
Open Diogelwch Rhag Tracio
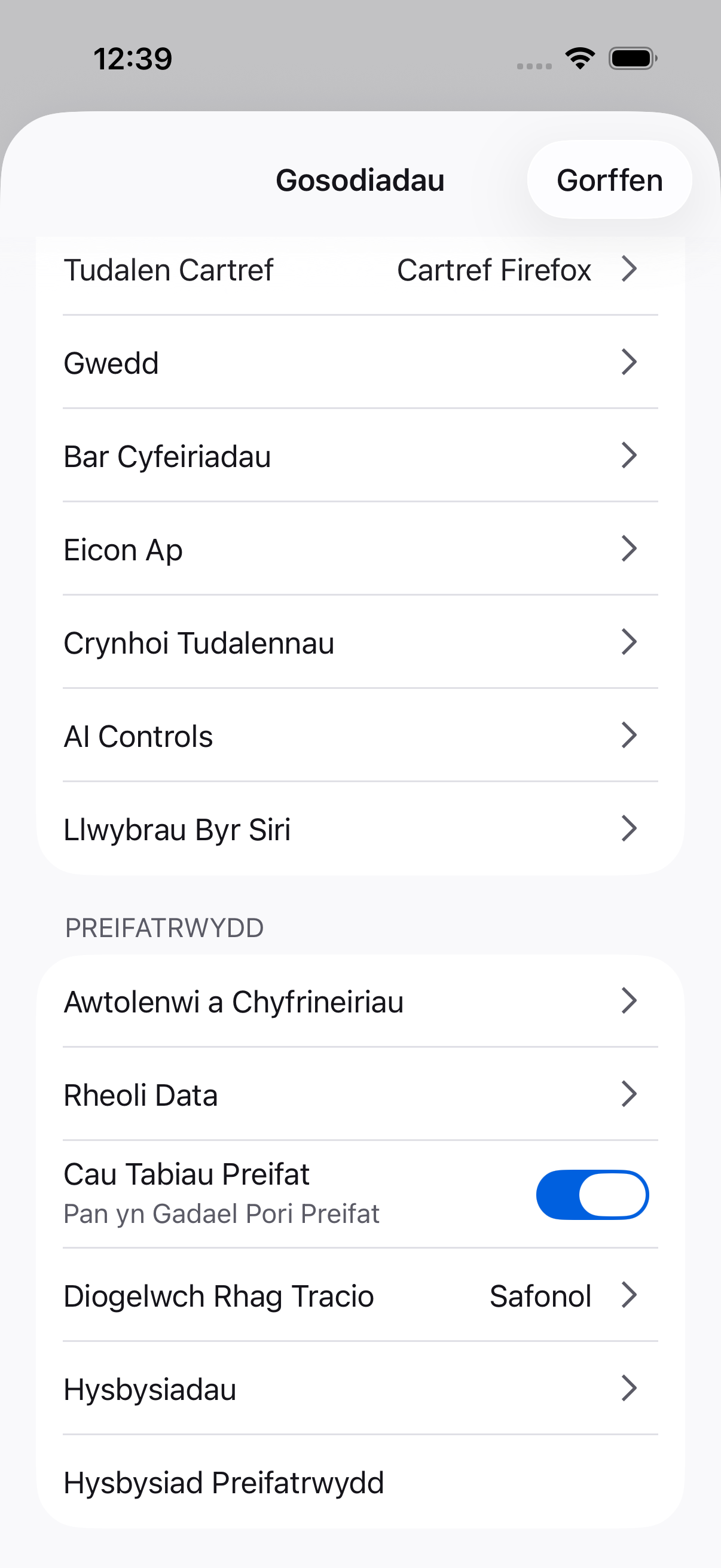(360, 1295)
